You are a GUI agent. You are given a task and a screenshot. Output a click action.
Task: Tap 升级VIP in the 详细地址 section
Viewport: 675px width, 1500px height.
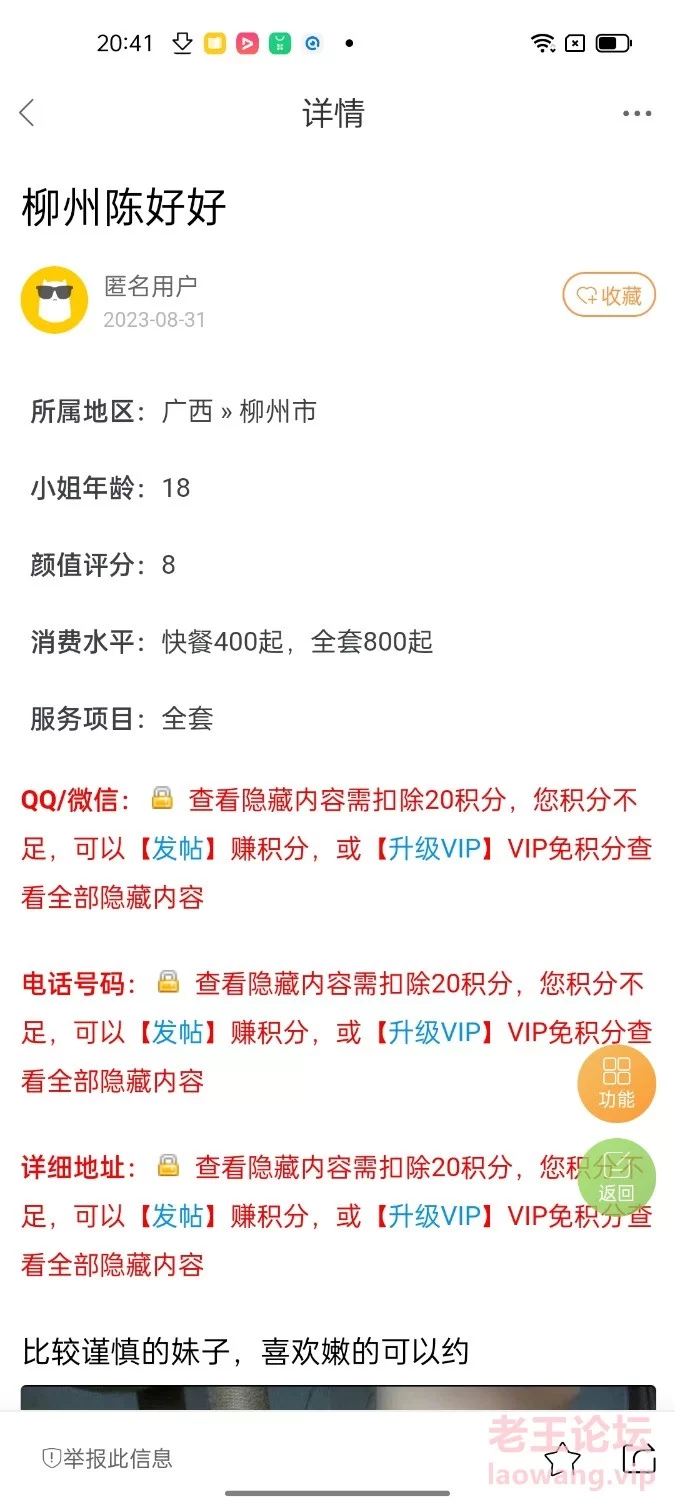[434, 1216]
